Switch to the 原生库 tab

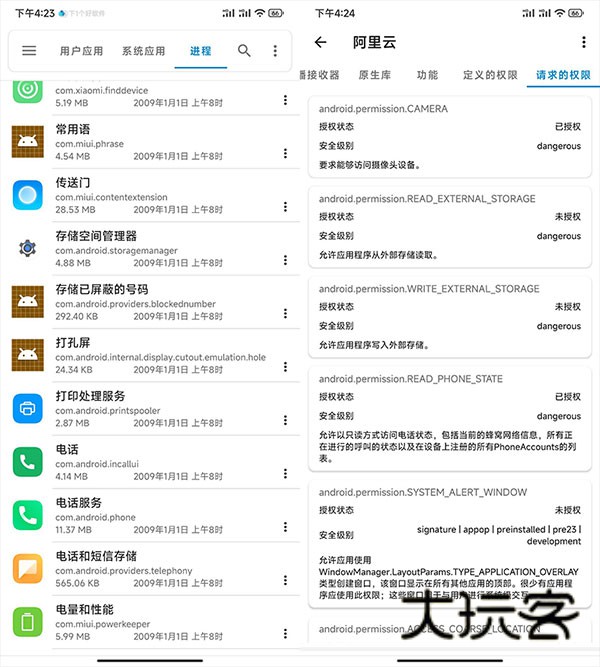point(374,75)
